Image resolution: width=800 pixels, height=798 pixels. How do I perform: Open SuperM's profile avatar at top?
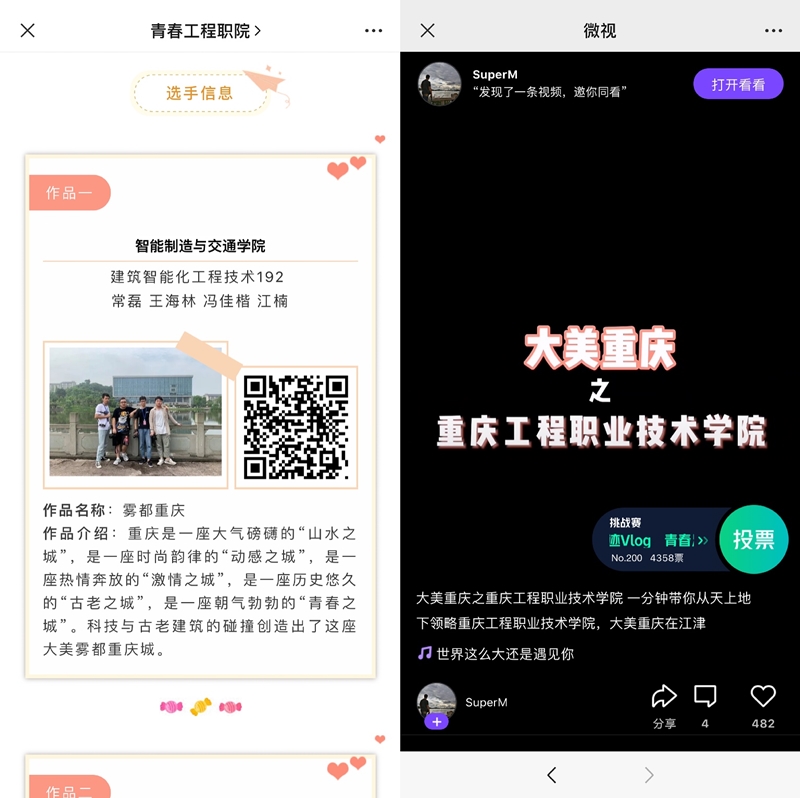[x=439, y=84]
